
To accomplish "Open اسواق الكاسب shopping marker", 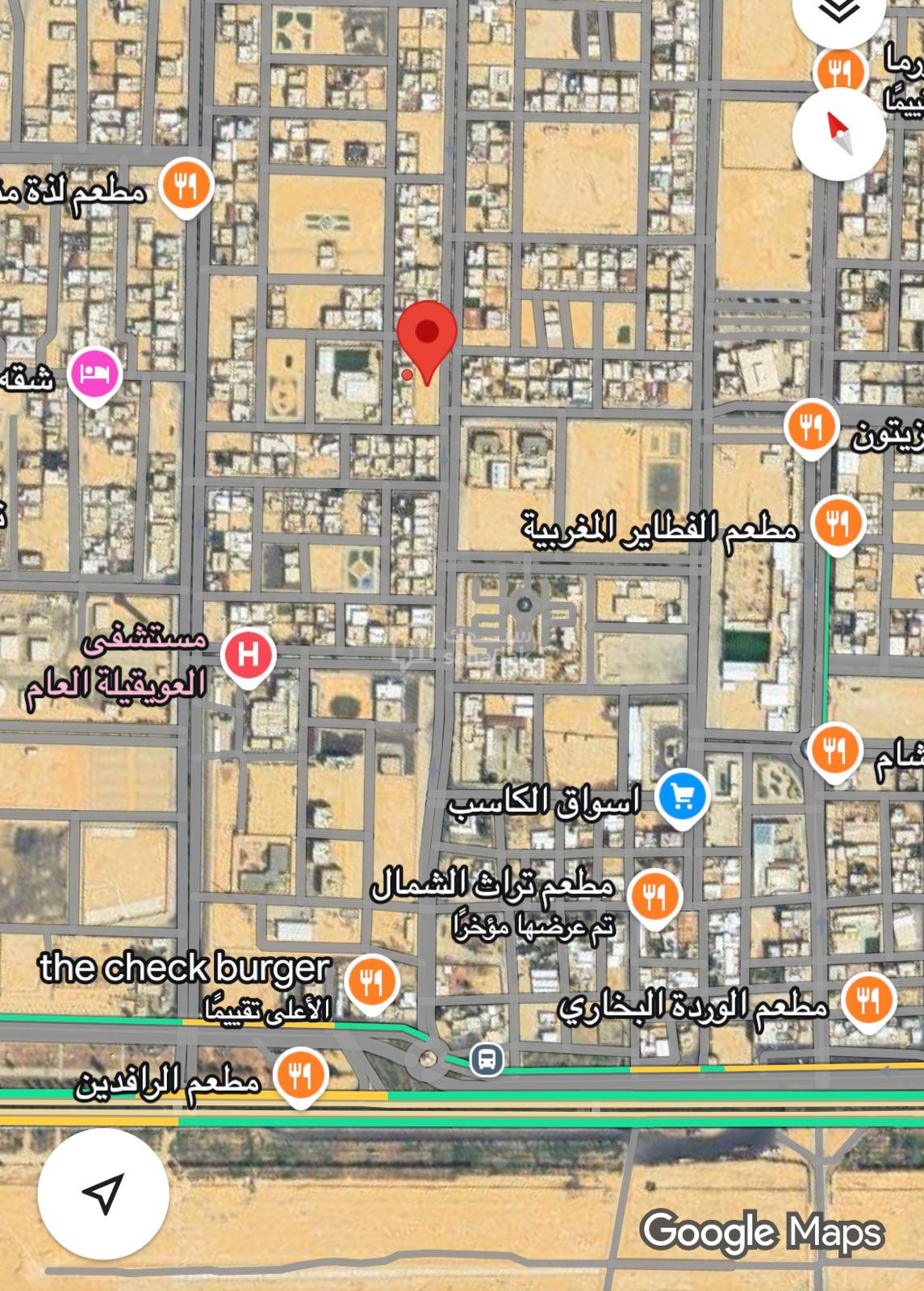I will click(x=682, y=796).
